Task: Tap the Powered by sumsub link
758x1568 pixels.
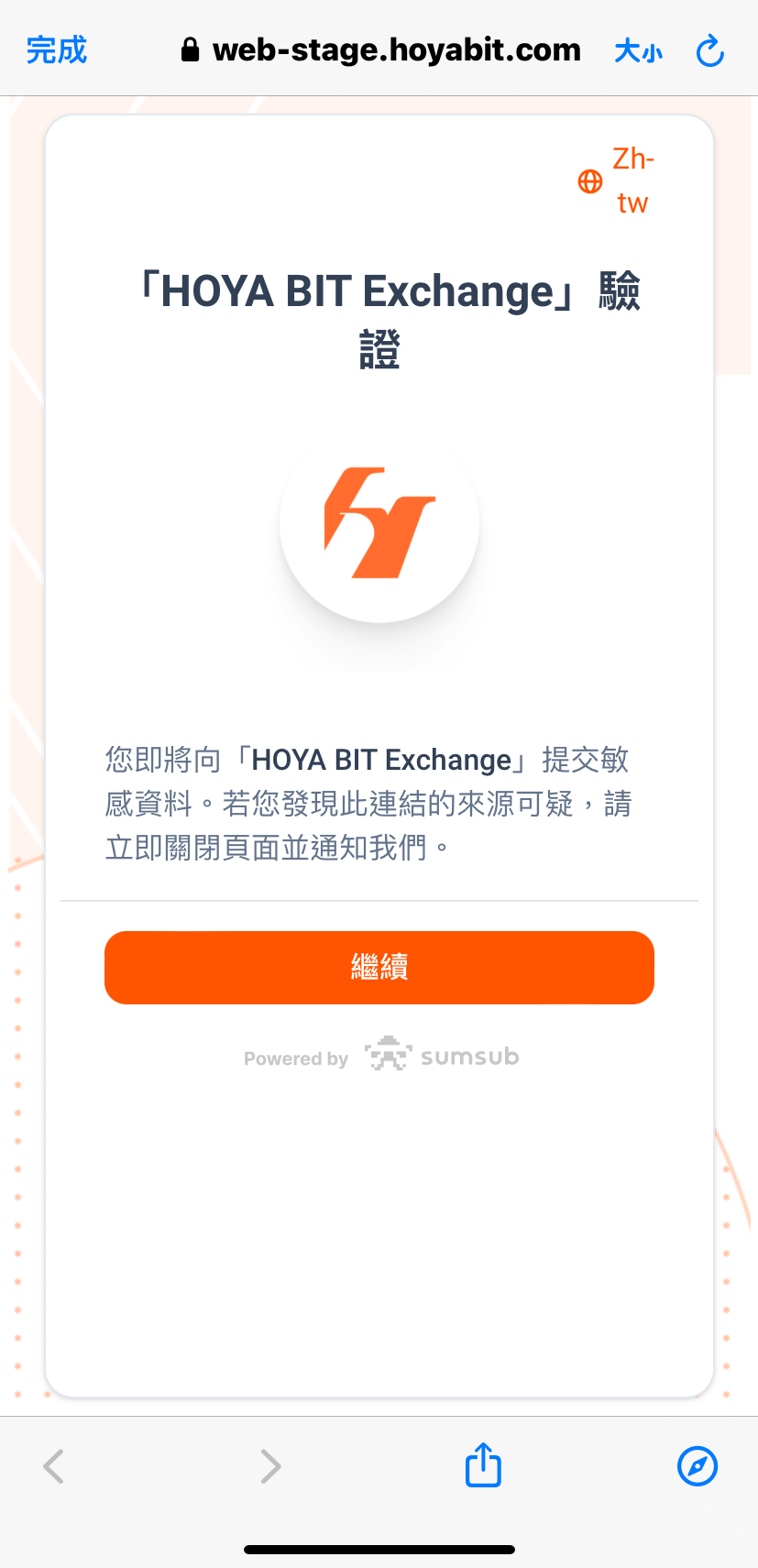Action: [x=380, y=1057]
